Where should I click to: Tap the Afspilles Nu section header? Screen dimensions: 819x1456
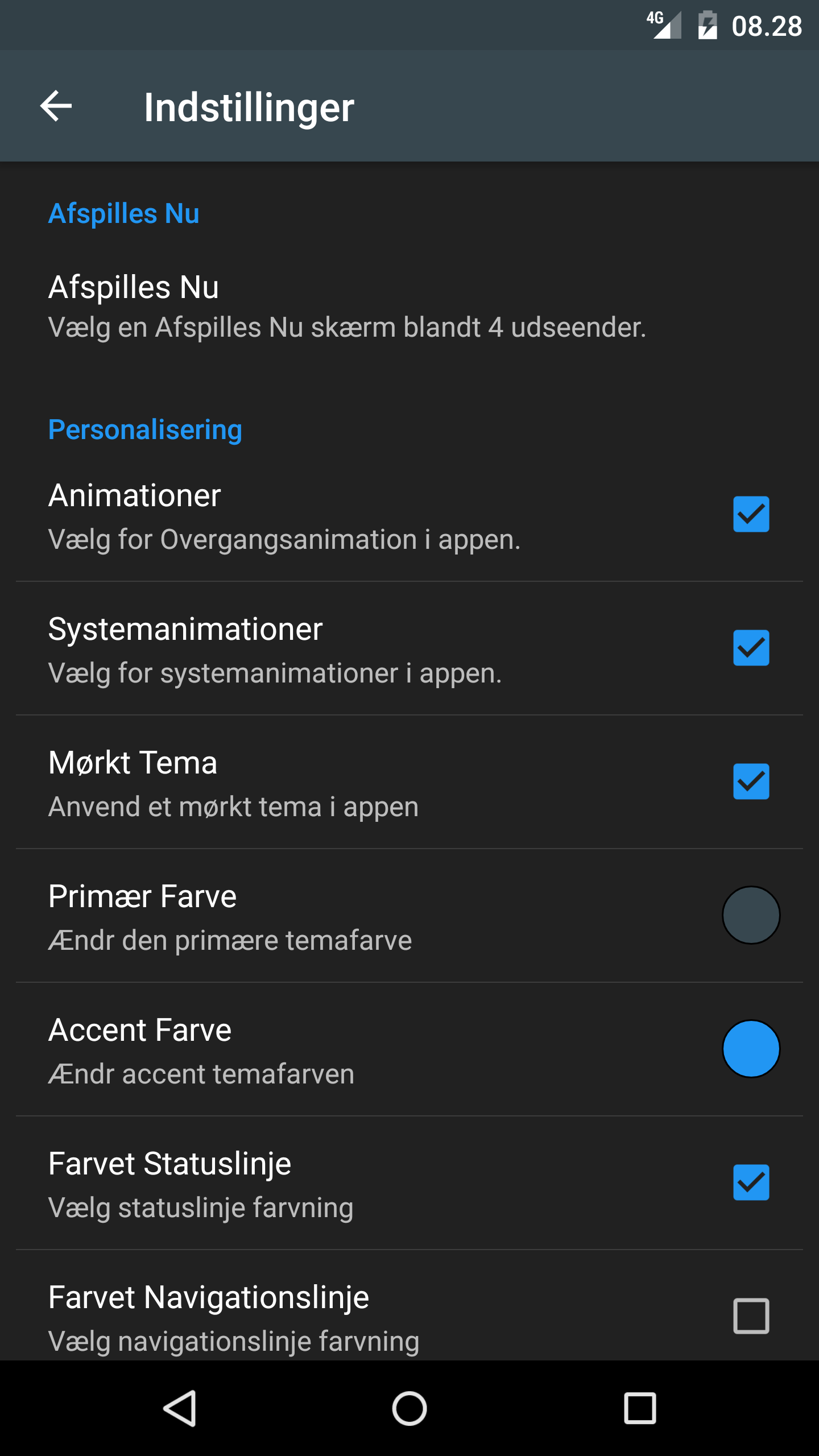tap(124, 214)
